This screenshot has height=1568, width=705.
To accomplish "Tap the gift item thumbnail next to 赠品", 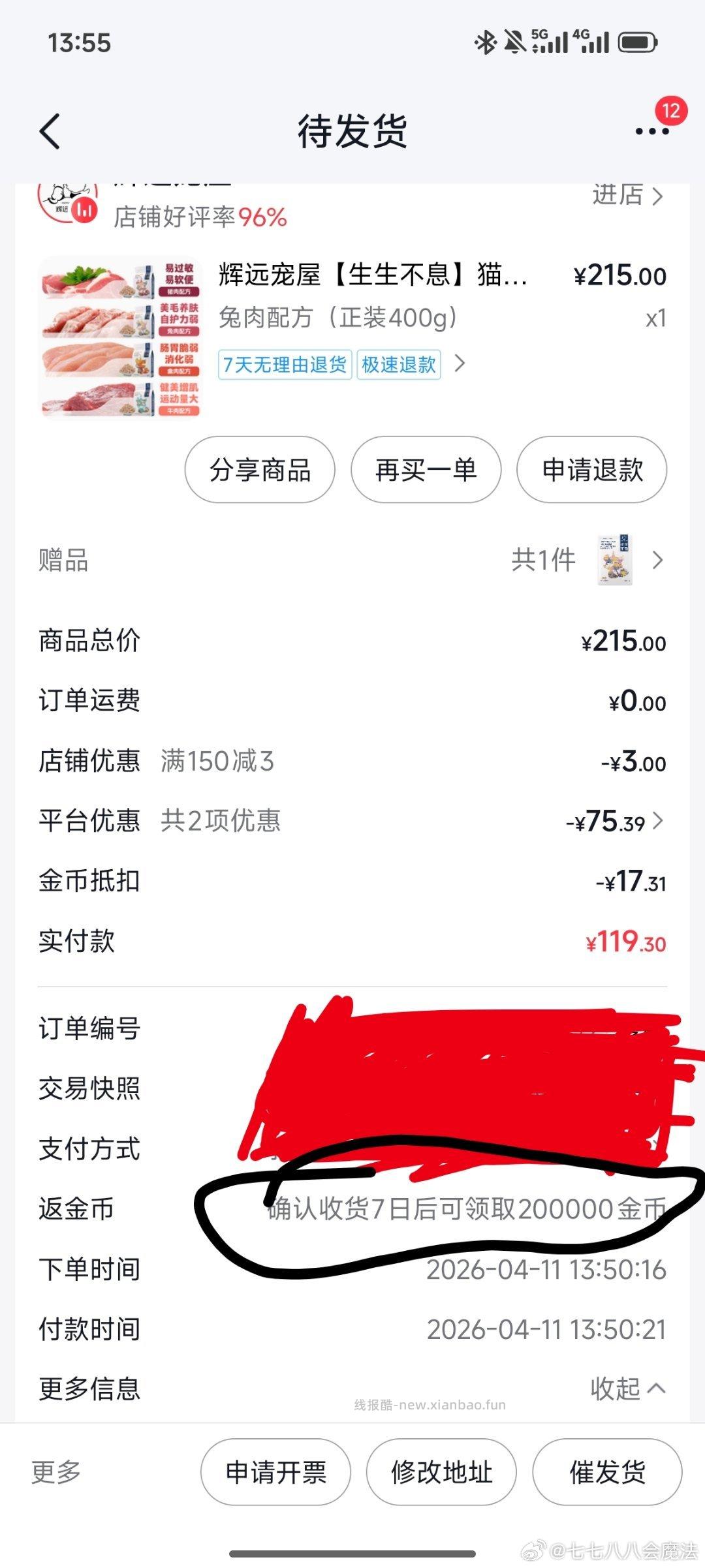I will click(617, 560).
